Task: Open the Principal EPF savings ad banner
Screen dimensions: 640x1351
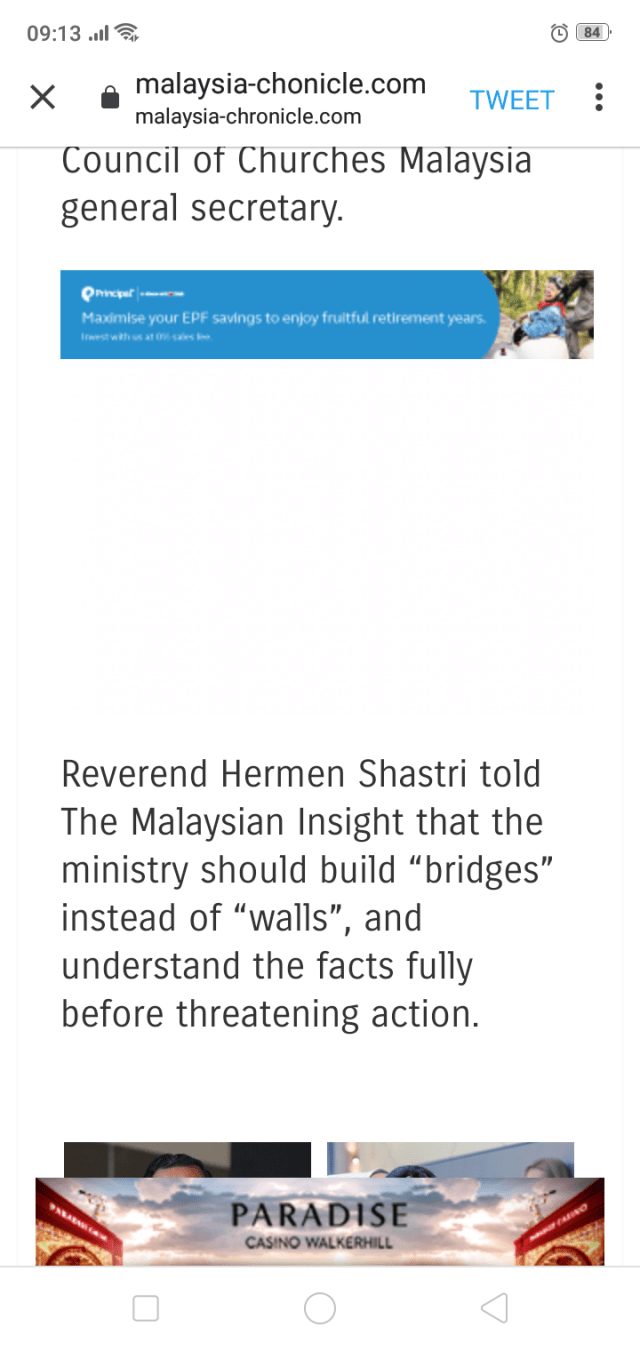Action: point(326,314)
